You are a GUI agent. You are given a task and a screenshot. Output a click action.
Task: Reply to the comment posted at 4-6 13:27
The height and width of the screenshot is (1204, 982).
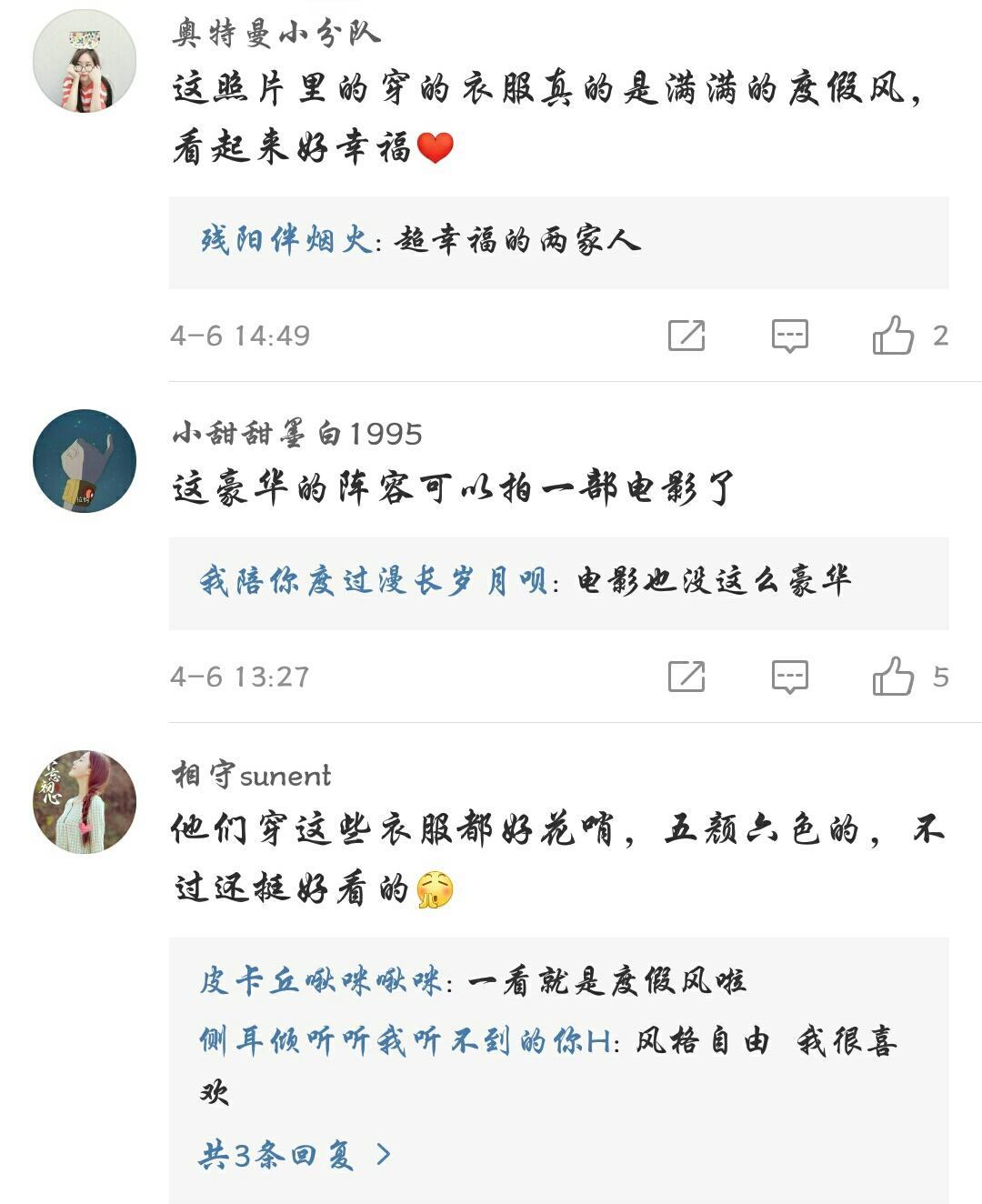(x=789, y=677)
